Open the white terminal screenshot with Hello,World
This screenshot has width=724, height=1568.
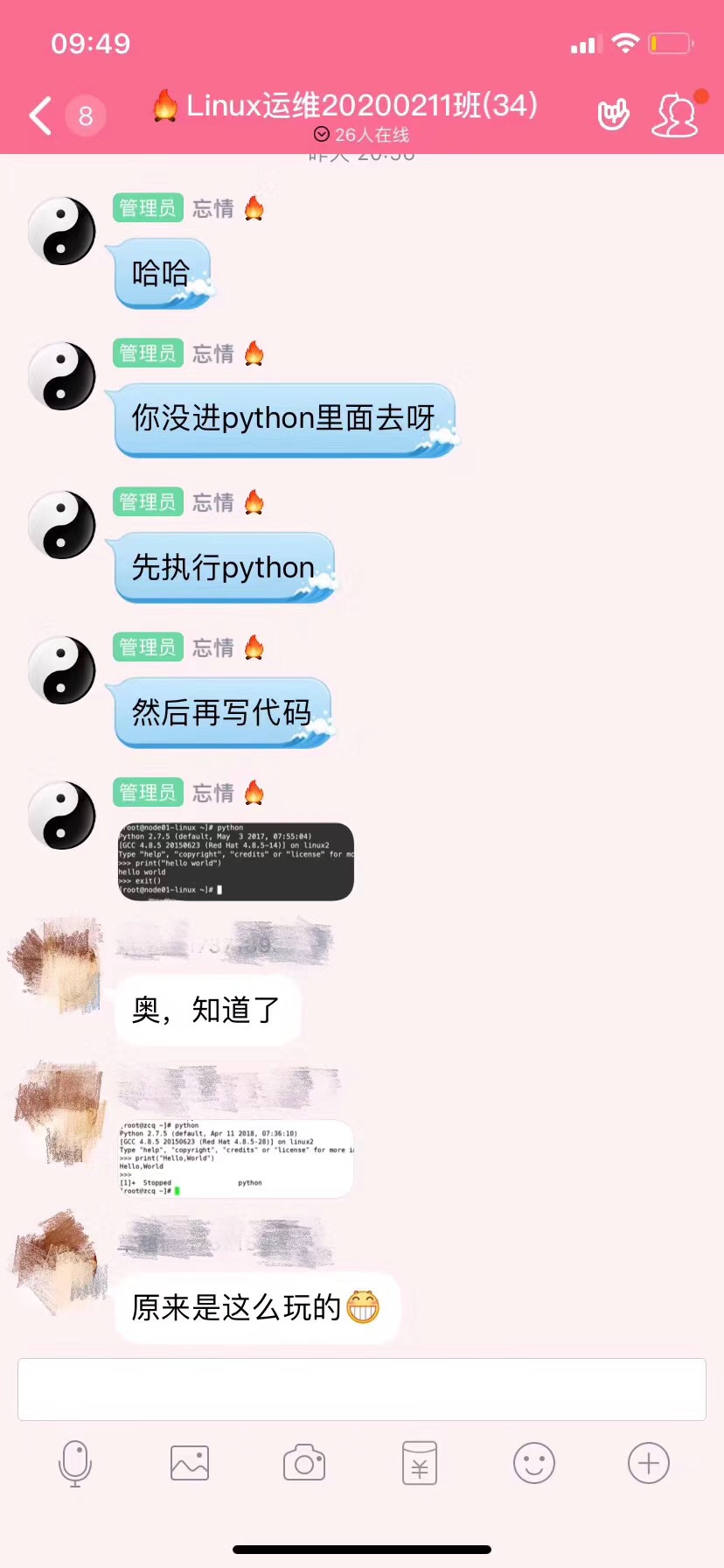coord(236,1158)
